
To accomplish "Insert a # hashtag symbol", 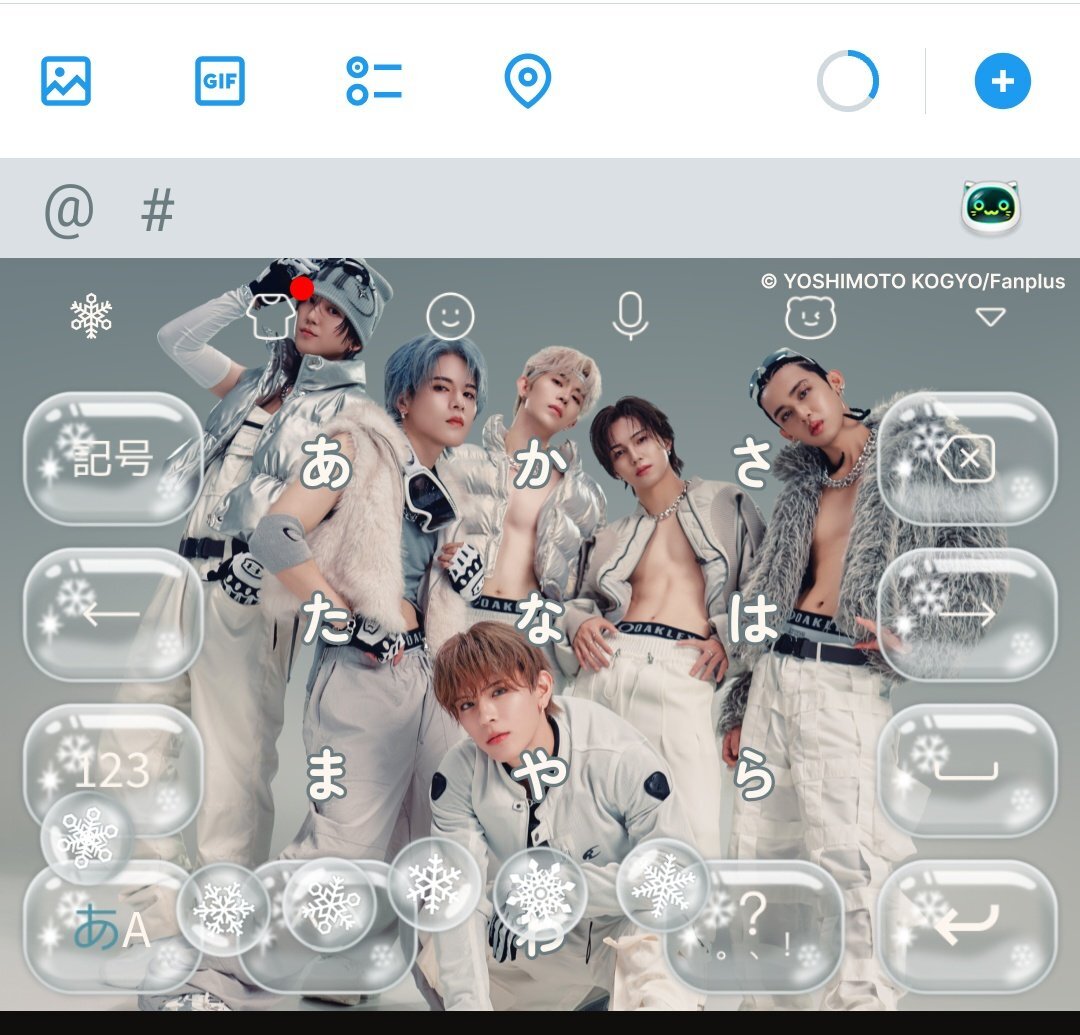I will (158, 209).
